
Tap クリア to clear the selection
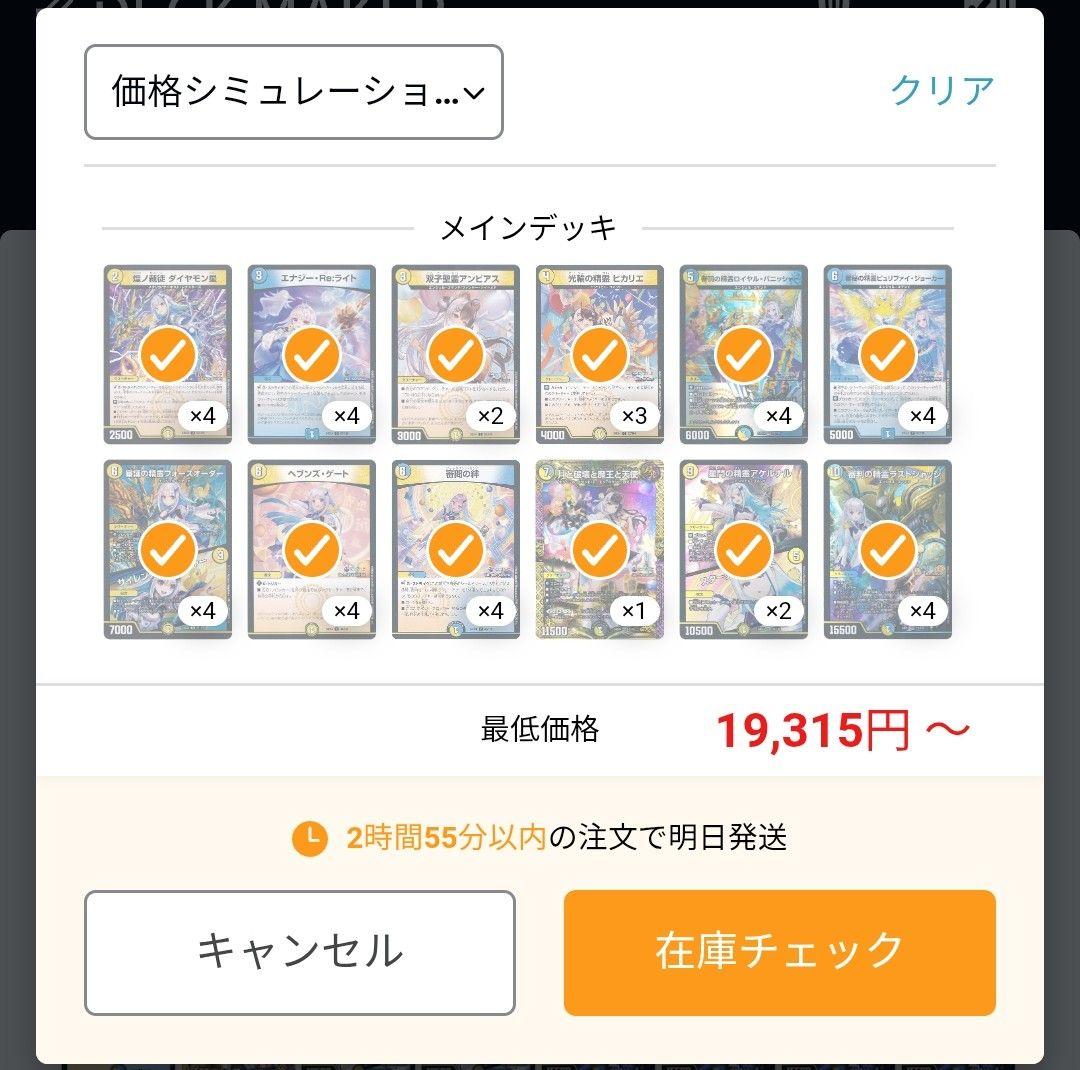click(x=942, y=90)
